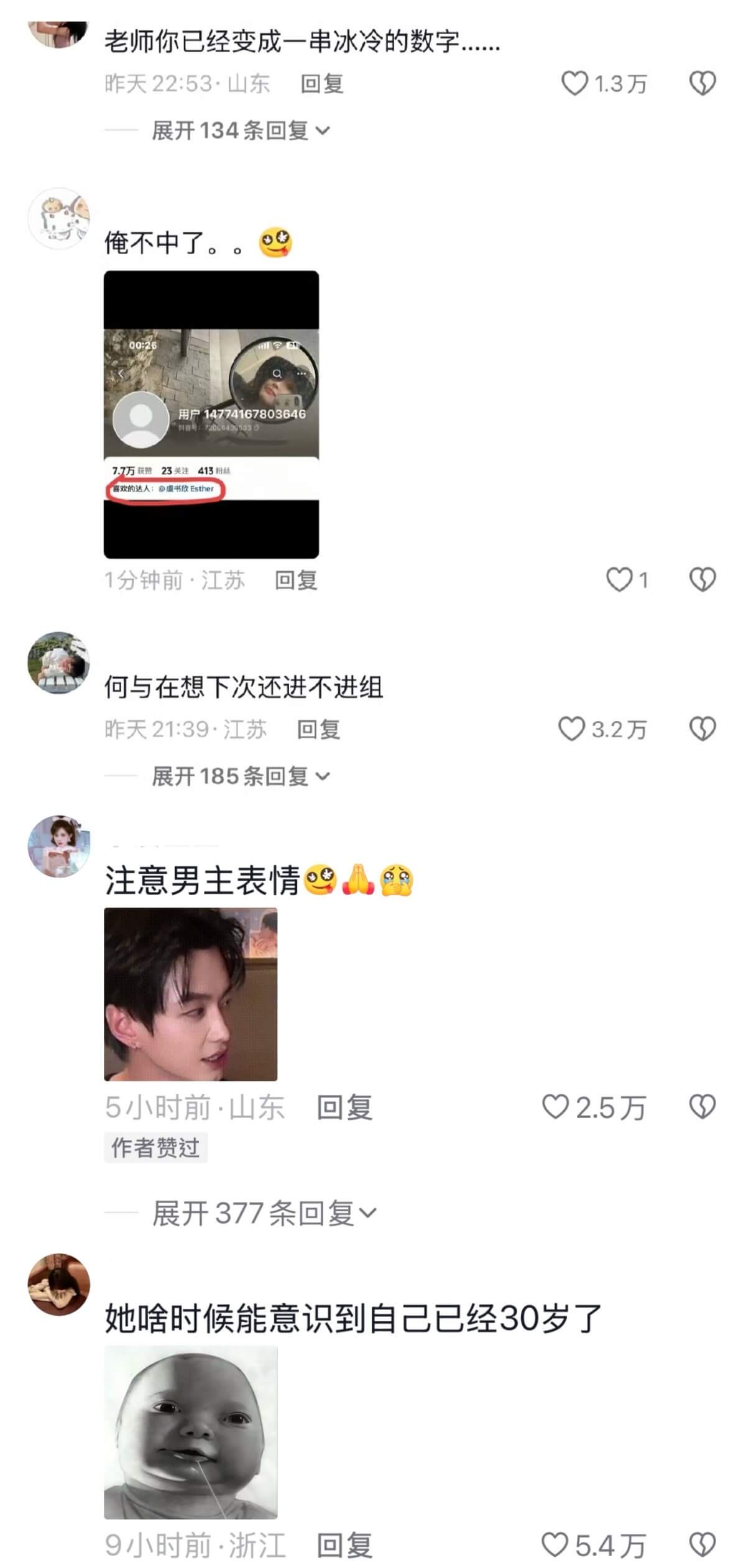The image size is (746, 1568).
Task: Dislike the 俺不中了 comment
Action: point(702,580)
